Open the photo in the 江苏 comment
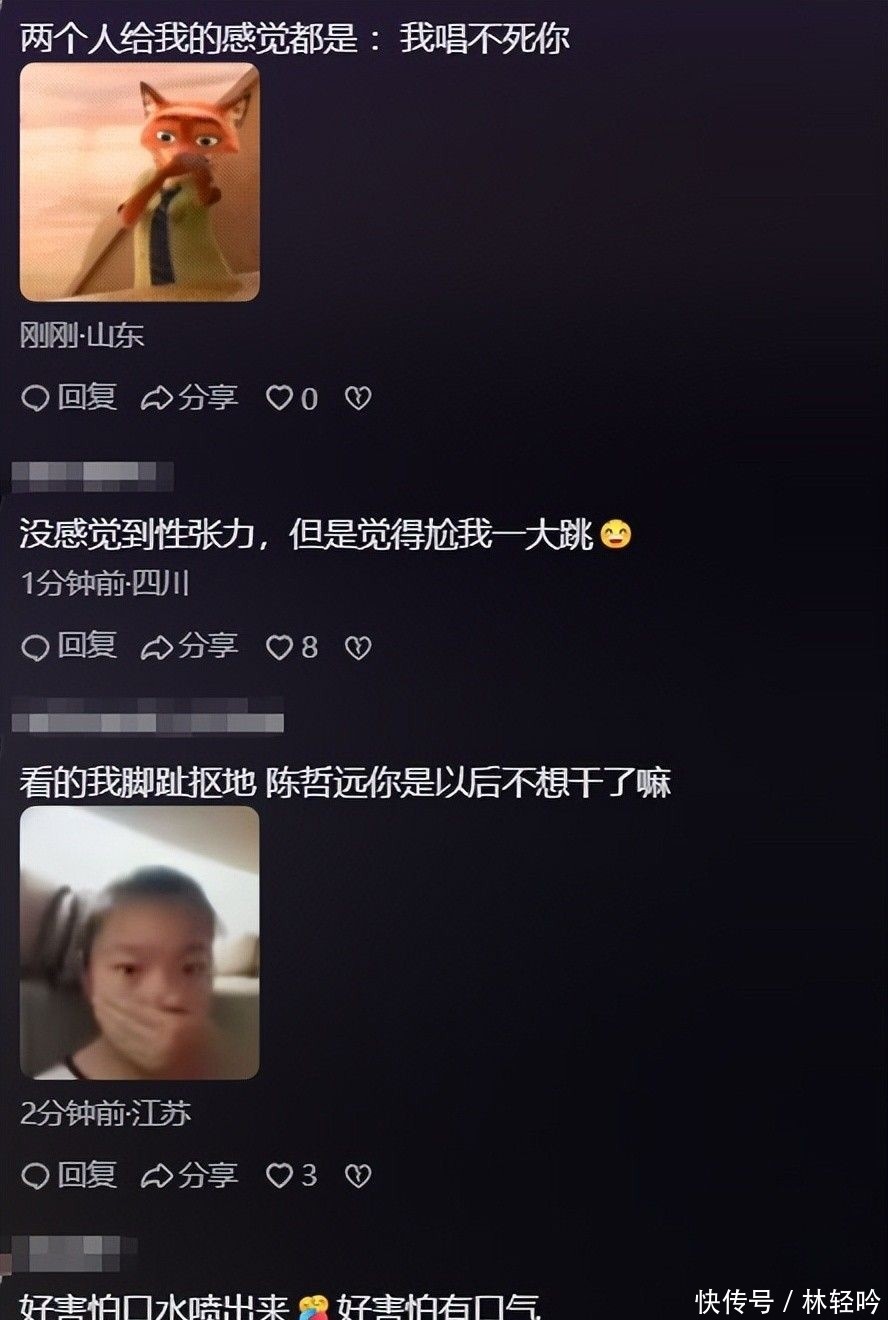Screen dimensions: 888x1320 (140, 943)
